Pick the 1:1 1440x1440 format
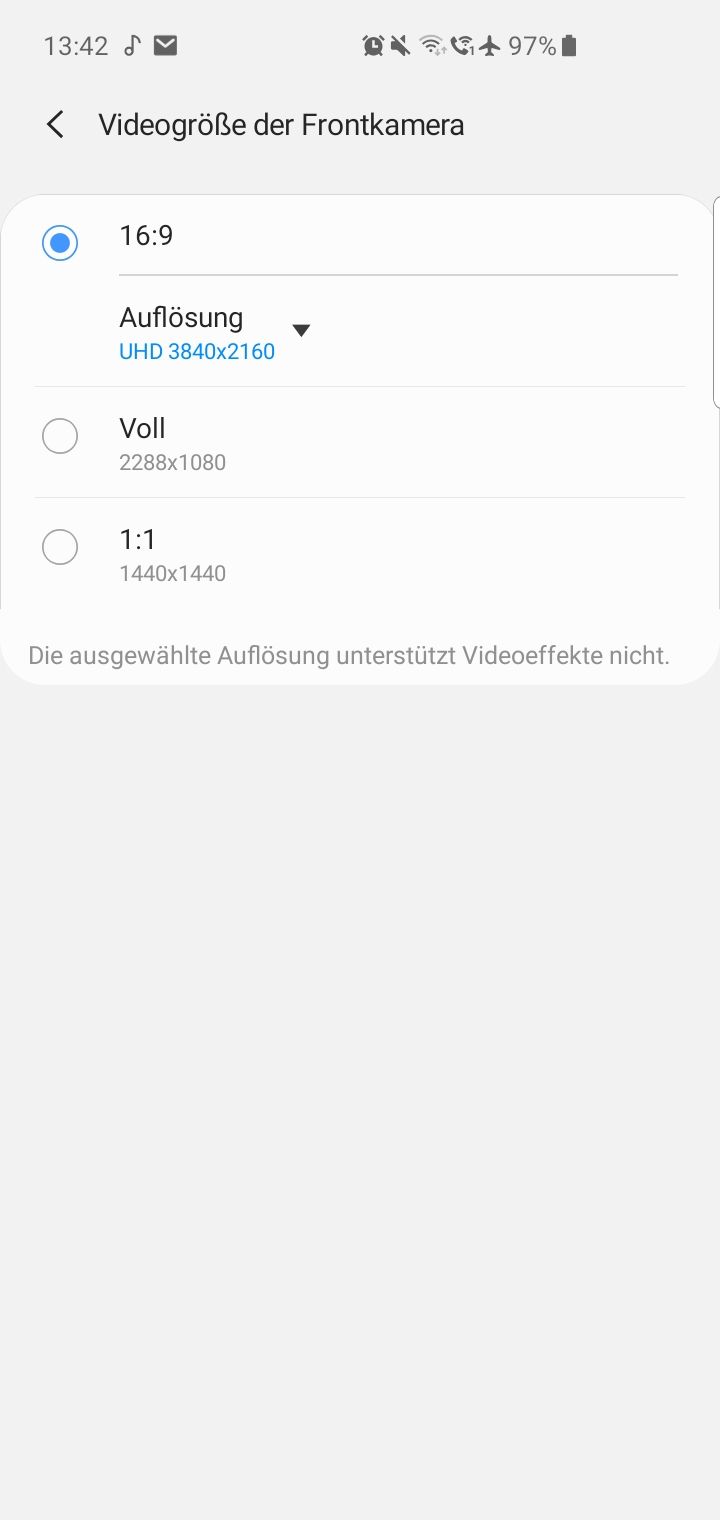The width and height of the screenshot is (720, 1520). click(60, 547)
